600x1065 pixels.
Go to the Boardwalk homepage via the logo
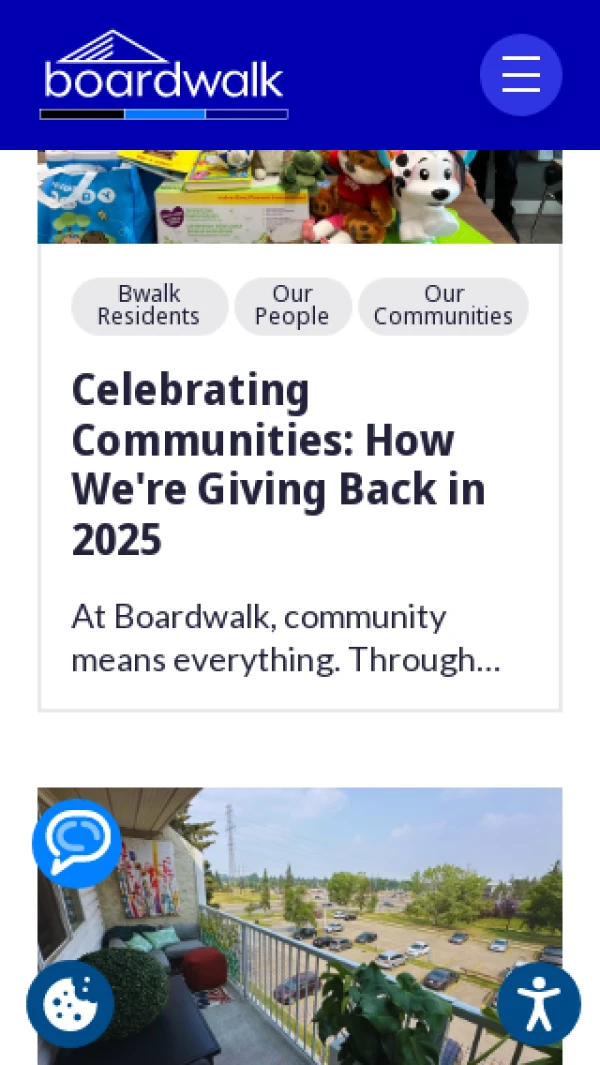(x=164, y=75)
